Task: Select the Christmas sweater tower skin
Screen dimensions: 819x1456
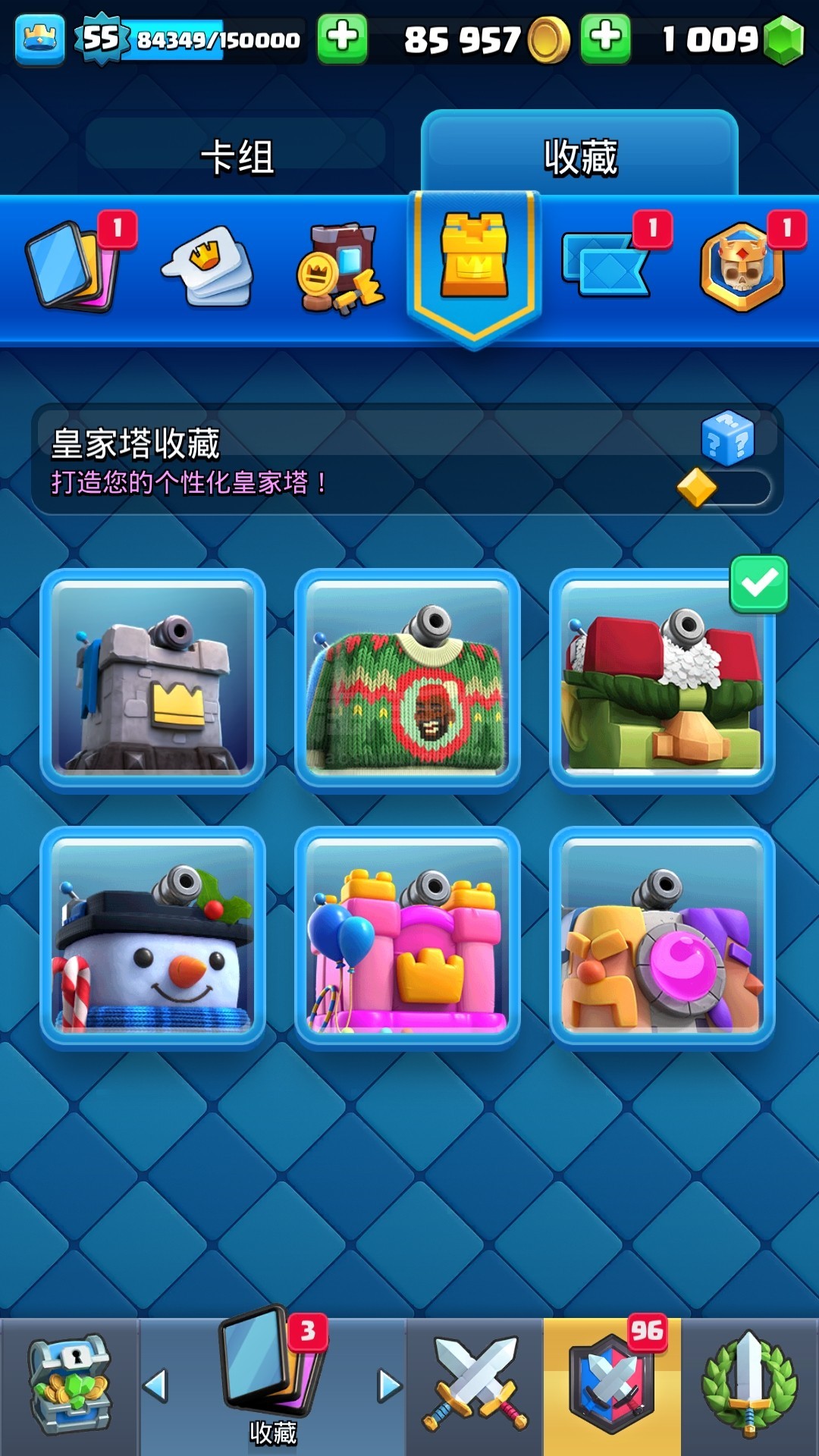Action: click(x=407, y=679)
